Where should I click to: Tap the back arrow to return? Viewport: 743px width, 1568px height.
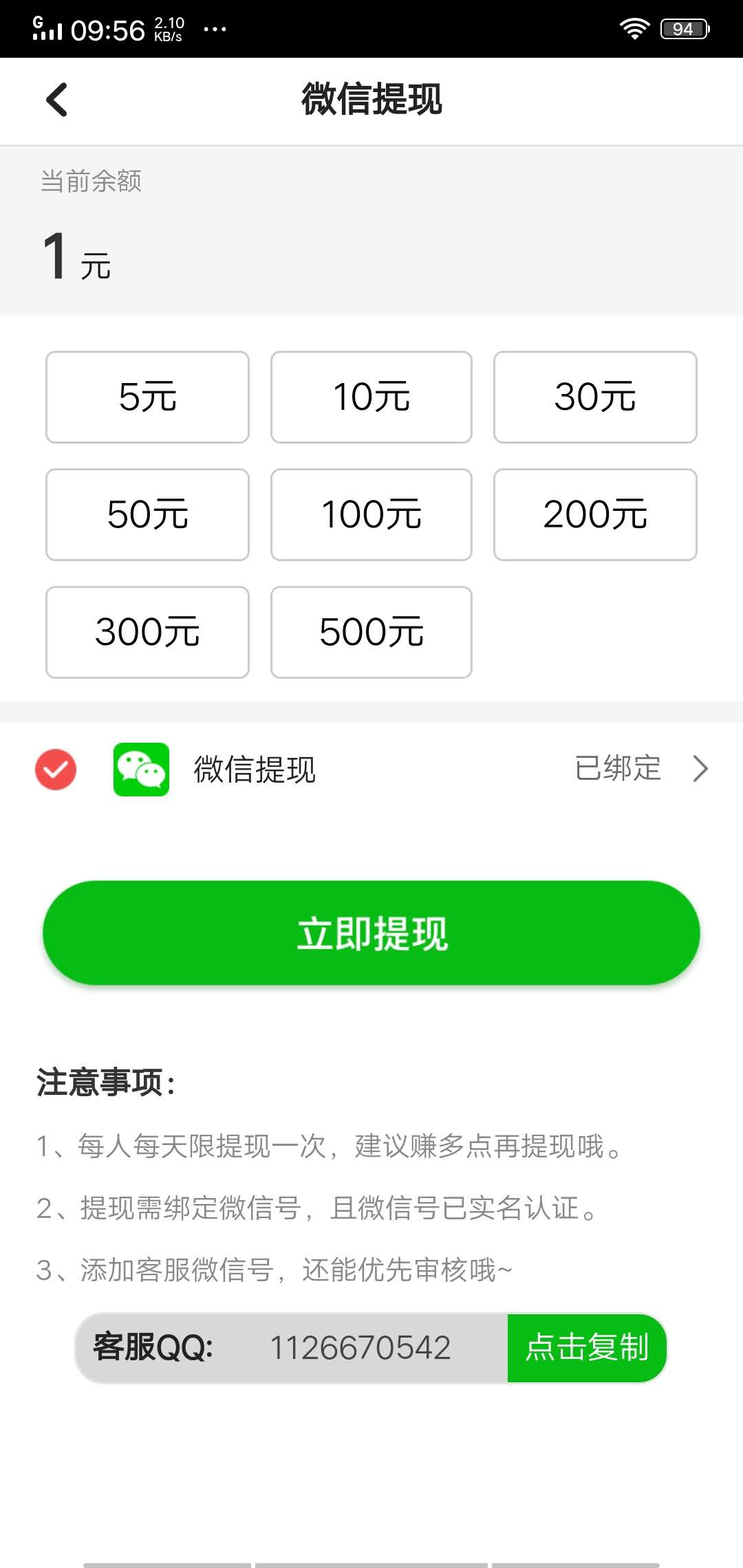click(56, 100)
